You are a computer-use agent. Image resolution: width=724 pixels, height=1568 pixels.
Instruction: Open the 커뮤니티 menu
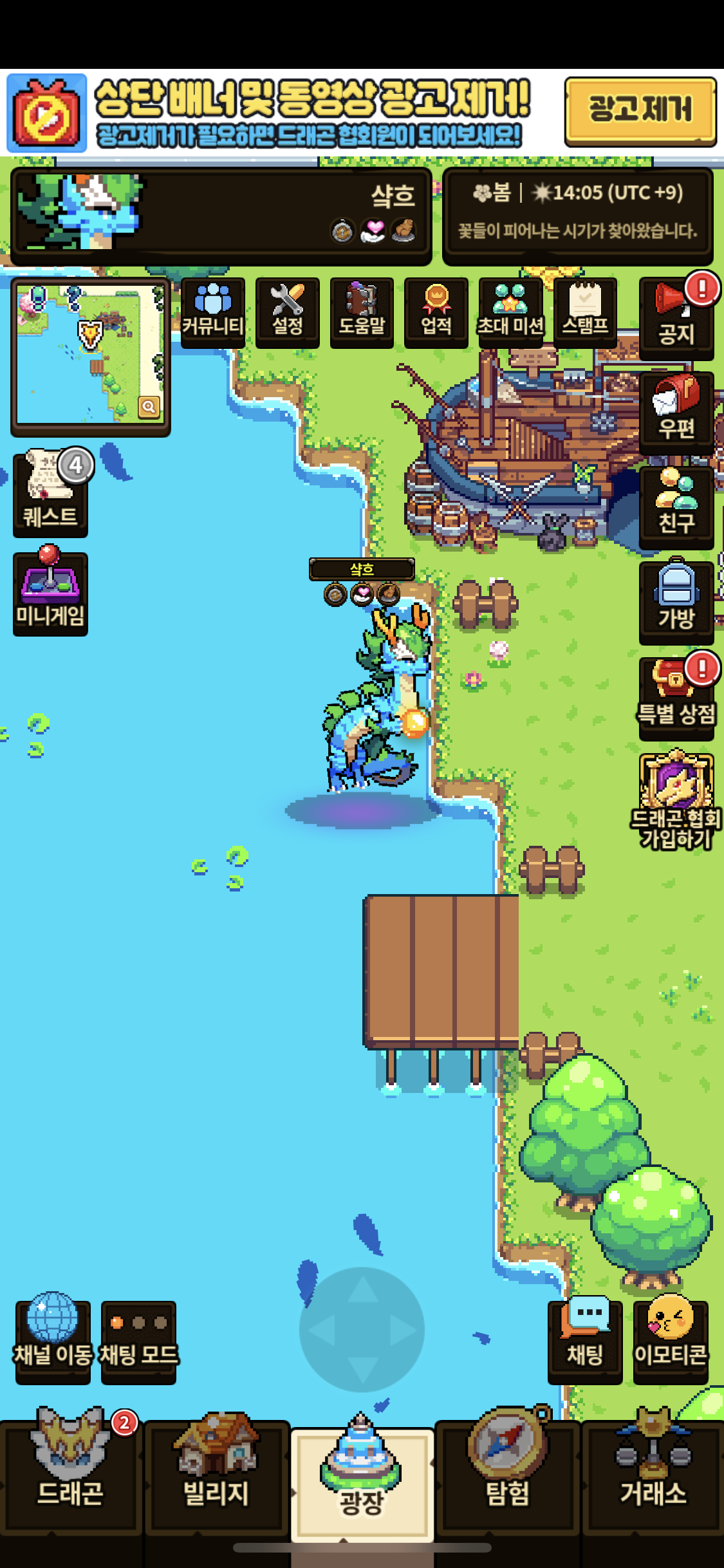tap(212, 312)
